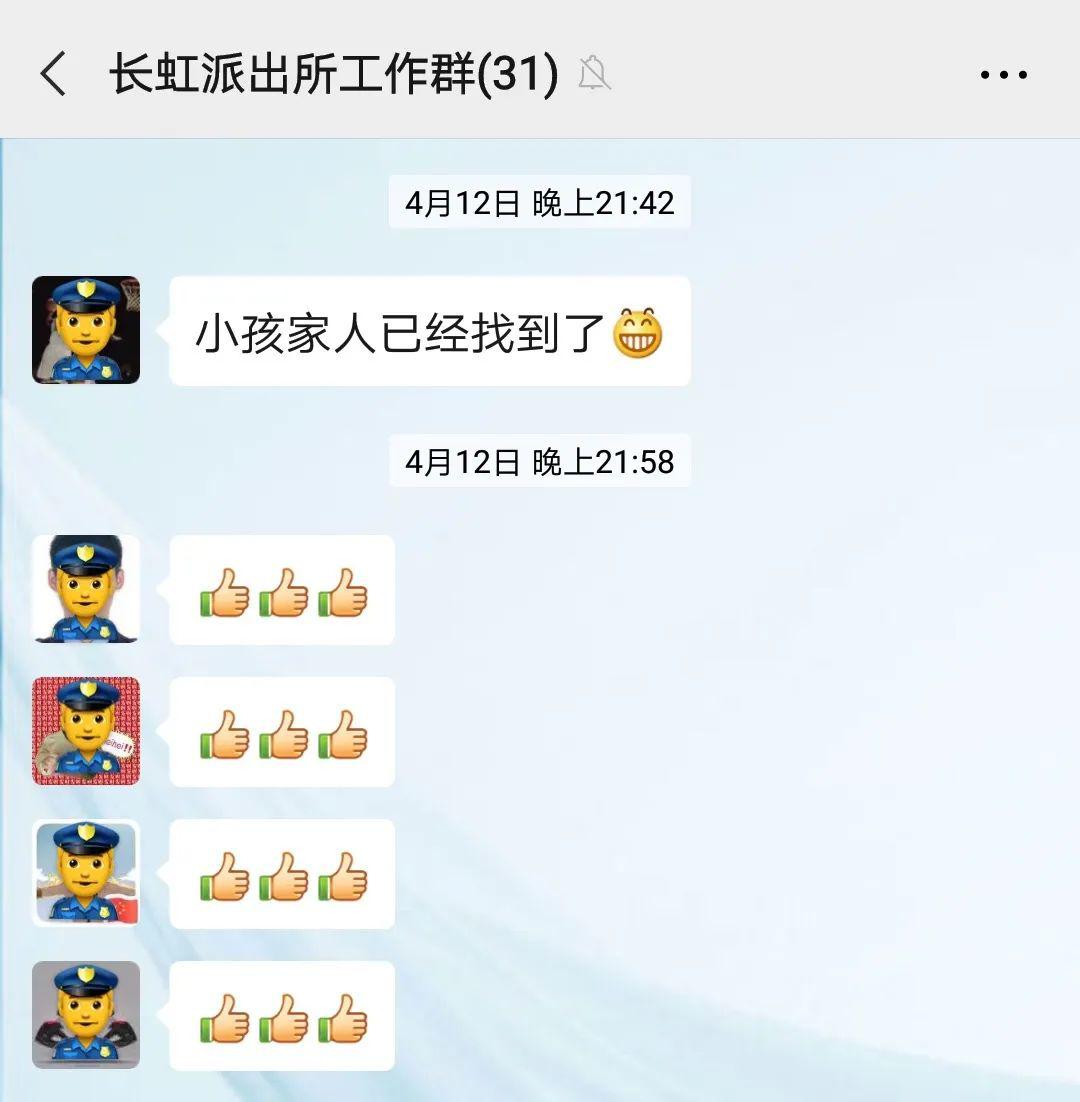The height and width of the screenshot is (1102, 1080).
Task: Open the three-dot group chat menu
Action: (1003, 75)
